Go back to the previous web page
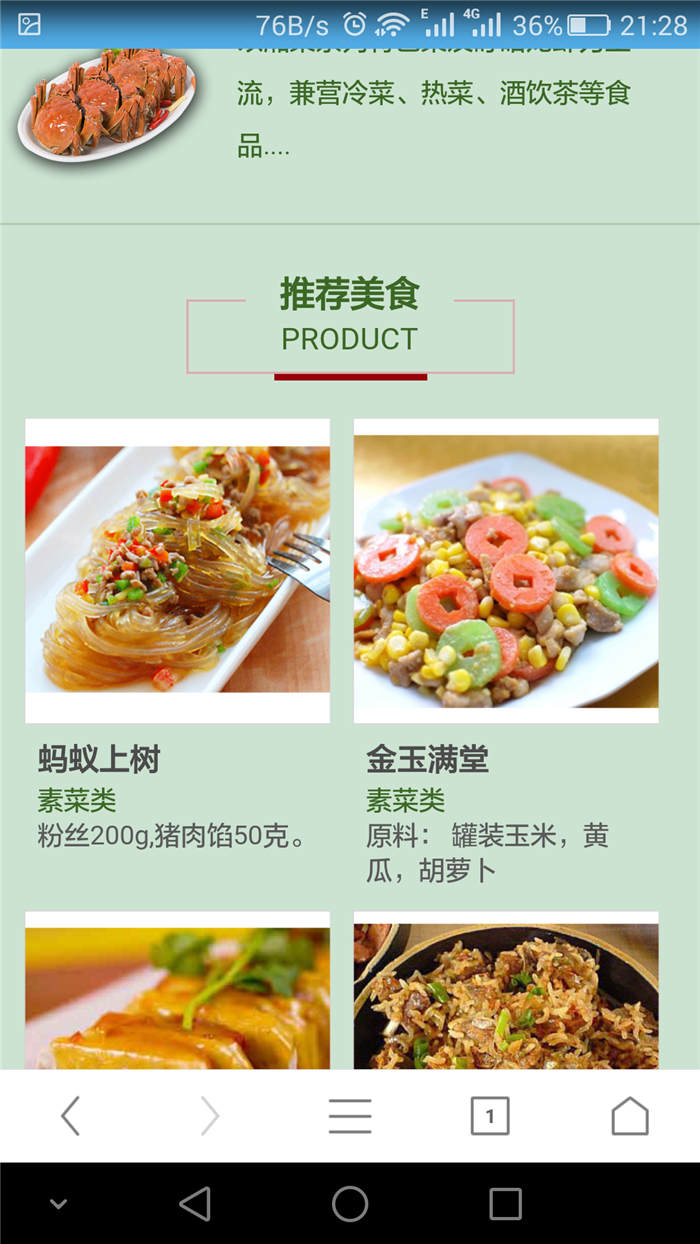The image size is (700, 1244). pos(70,1116)
